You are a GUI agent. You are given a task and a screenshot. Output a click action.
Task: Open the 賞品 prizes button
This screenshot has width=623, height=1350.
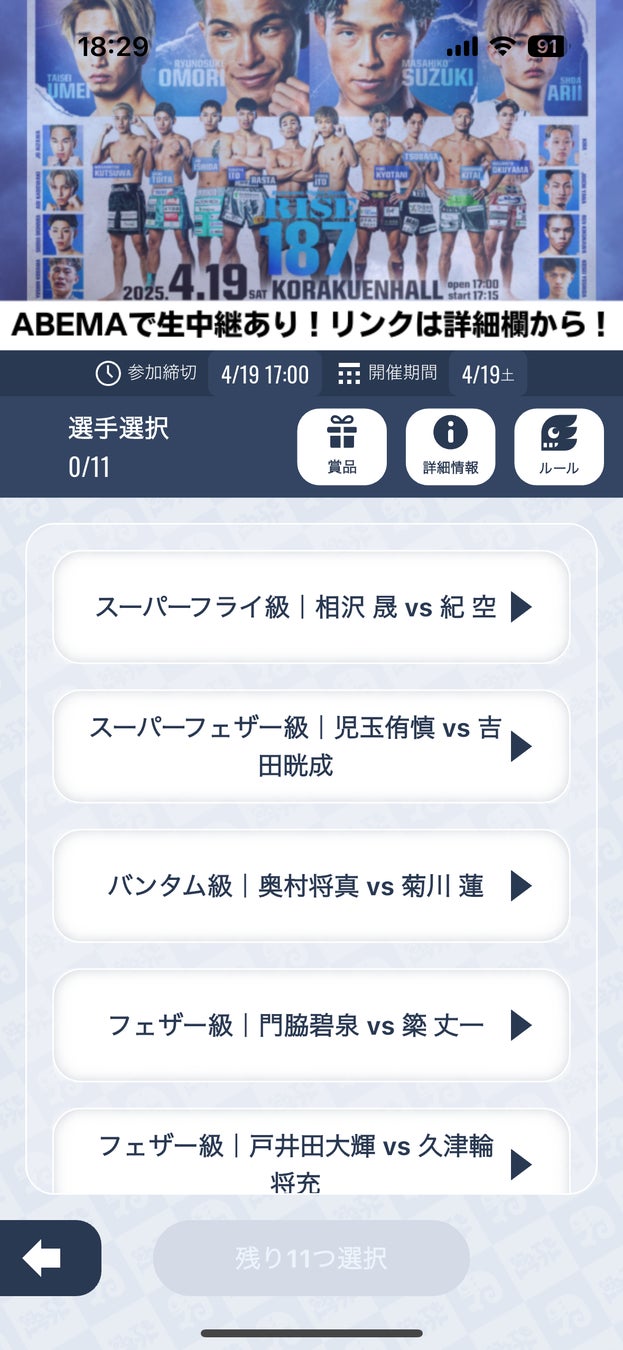[x=342, y=446]
